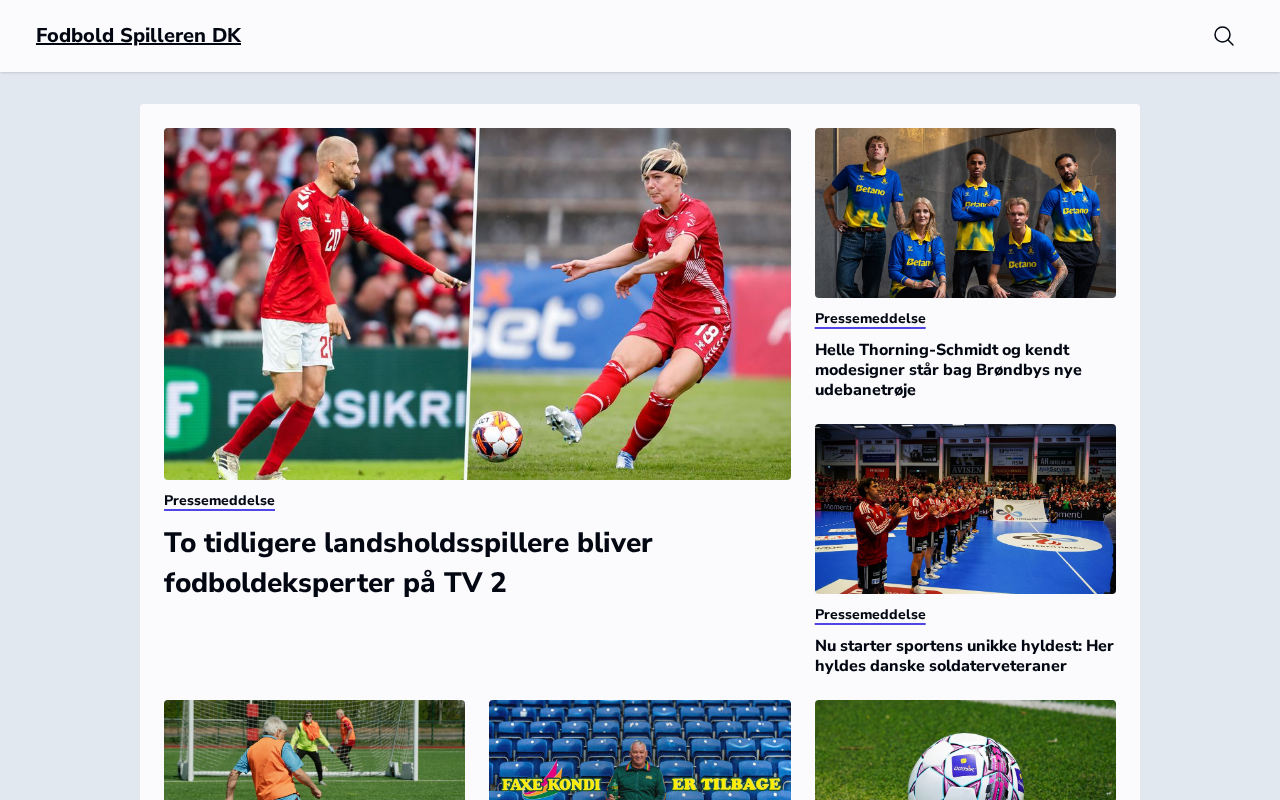The image size is (1280, 800).
Task: Read 'Nu starter sportens unikke hyldest' article
Action: 964,656
